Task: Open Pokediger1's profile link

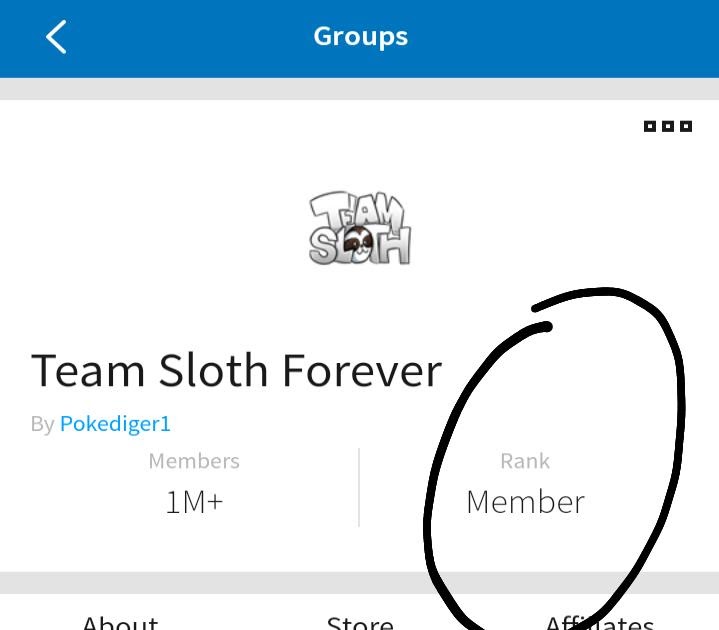Action: pyautogui.click(x=115, y=424)
